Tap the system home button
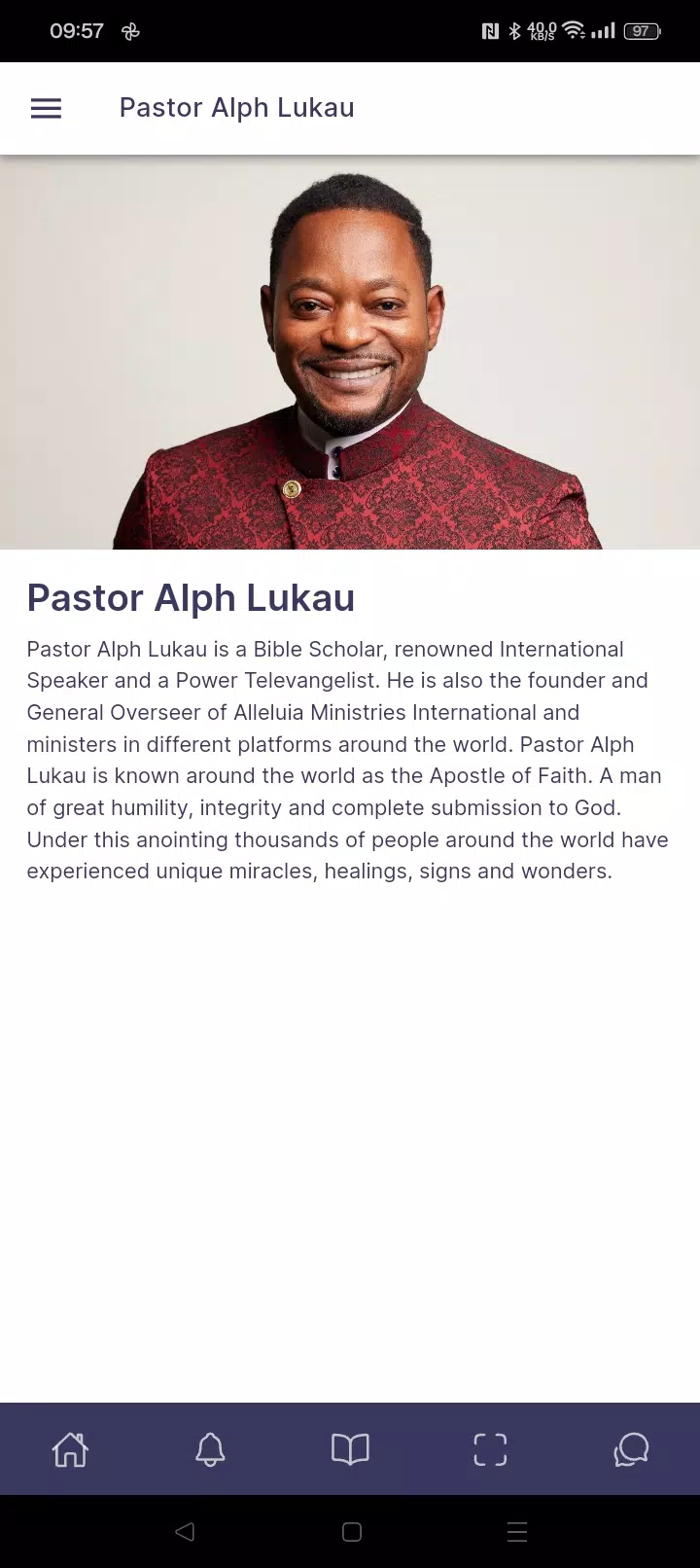 pos(352,1532)
